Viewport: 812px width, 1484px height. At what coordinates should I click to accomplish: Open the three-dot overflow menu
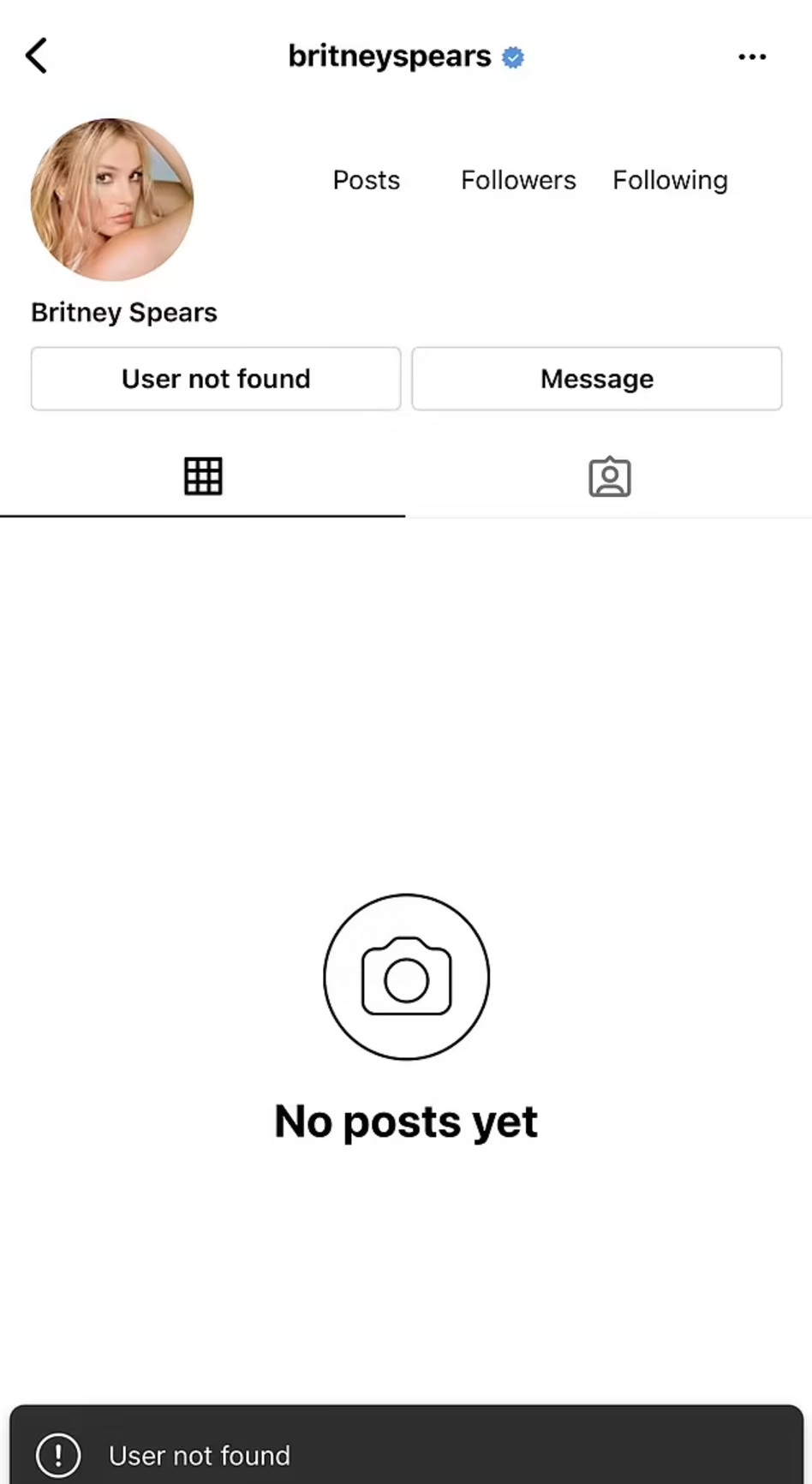click(752, 57)
